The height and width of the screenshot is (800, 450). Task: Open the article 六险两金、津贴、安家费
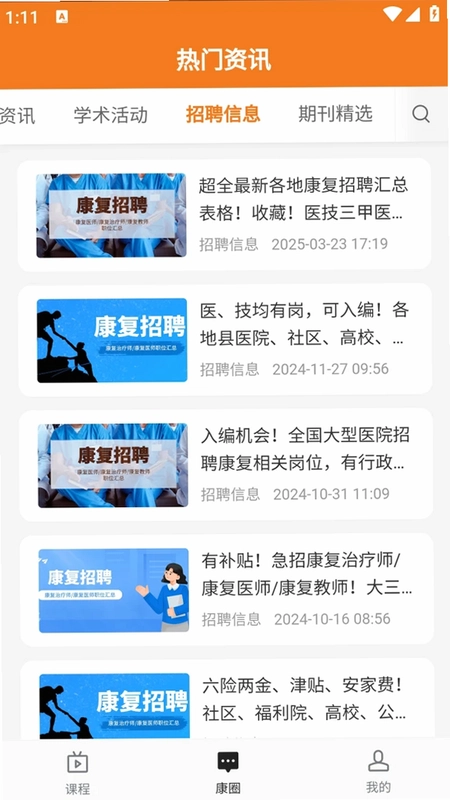click(228, 699)
